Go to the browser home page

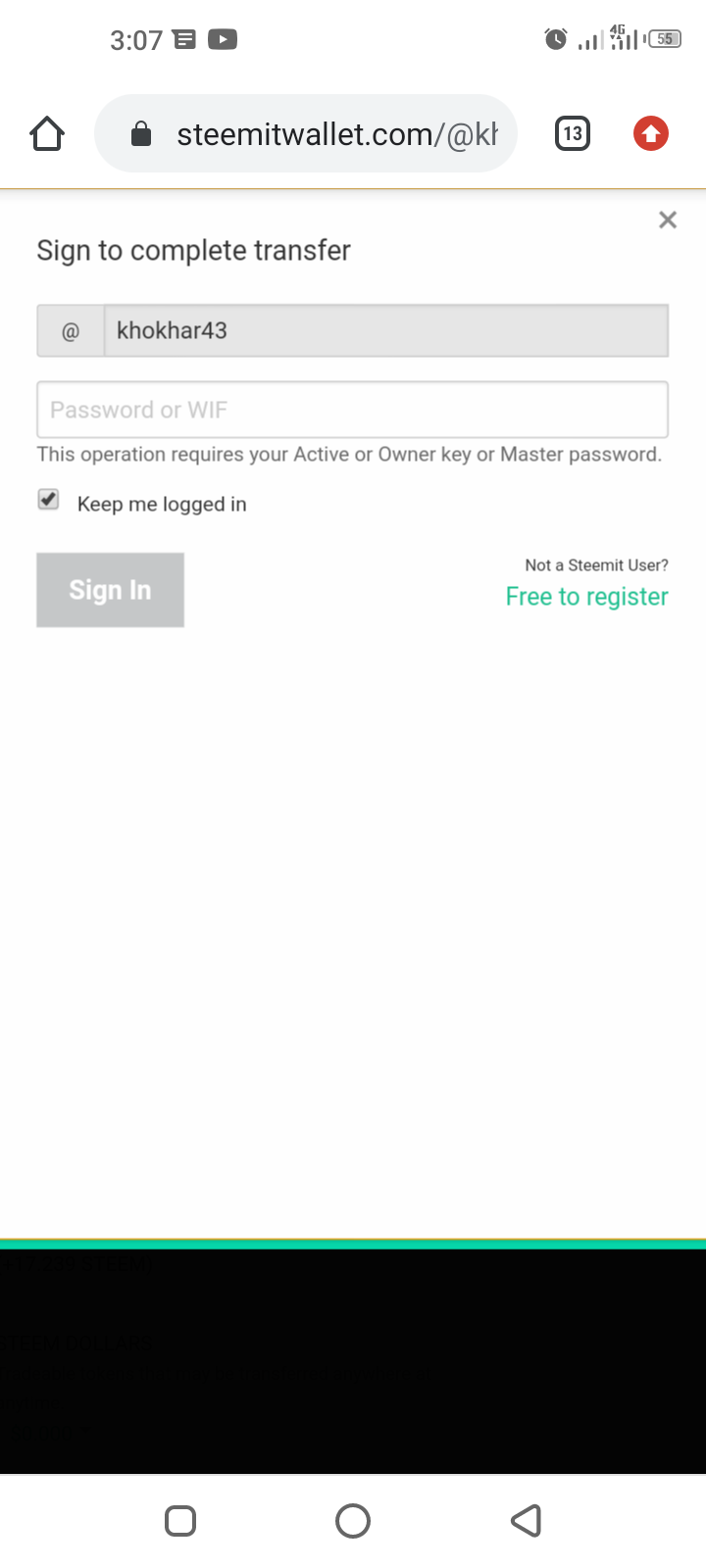47,133
